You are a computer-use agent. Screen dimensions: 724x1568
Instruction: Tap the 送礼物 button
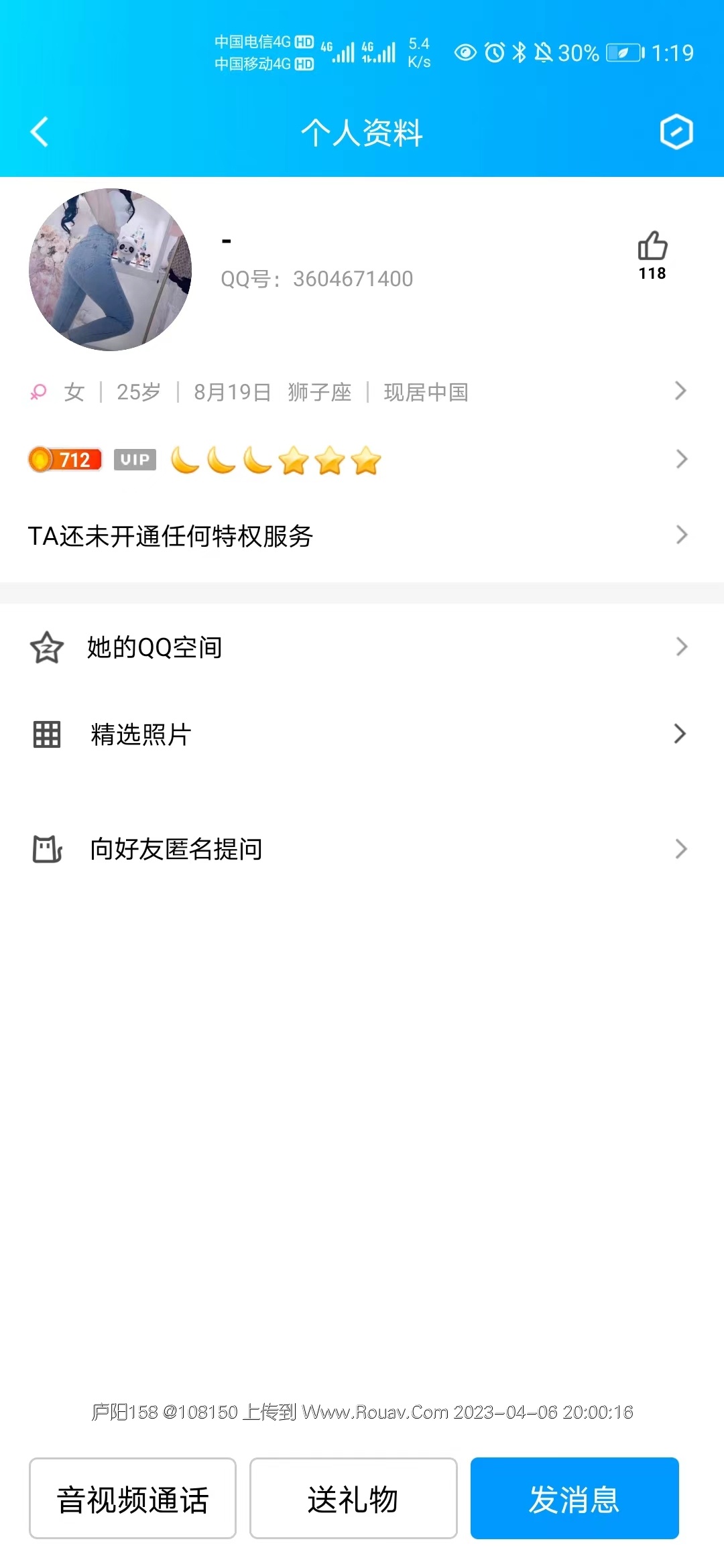(353, 1498)
